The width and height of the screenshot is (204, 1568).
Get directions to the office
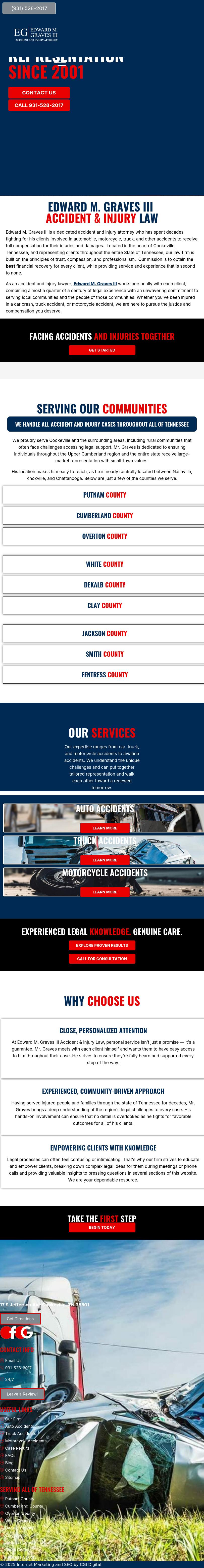click(20, 1318)
